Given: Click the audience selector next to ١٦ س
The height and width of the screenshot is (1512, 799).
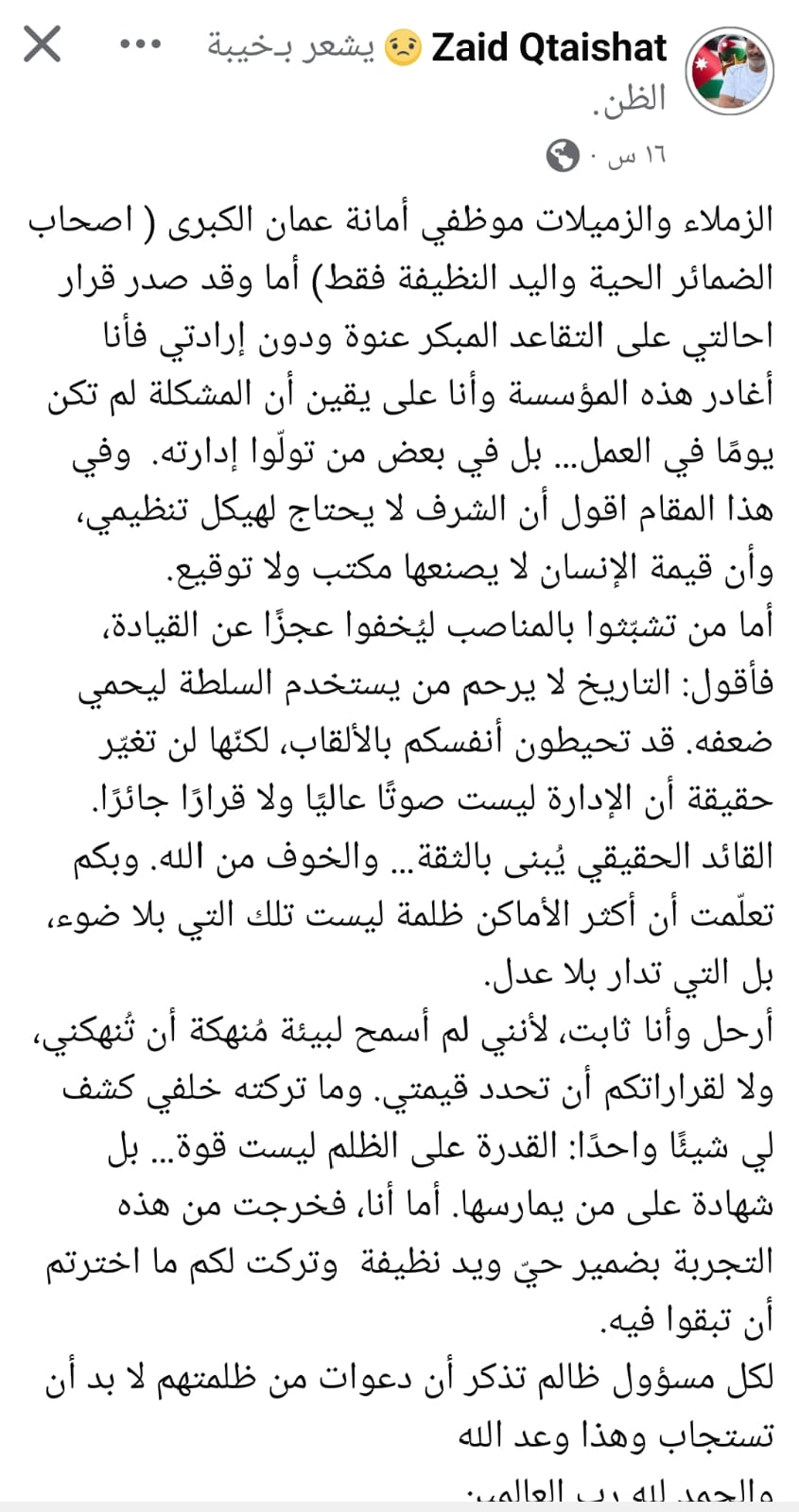Looking at the screenshot, I should click(x=564, y=156).
